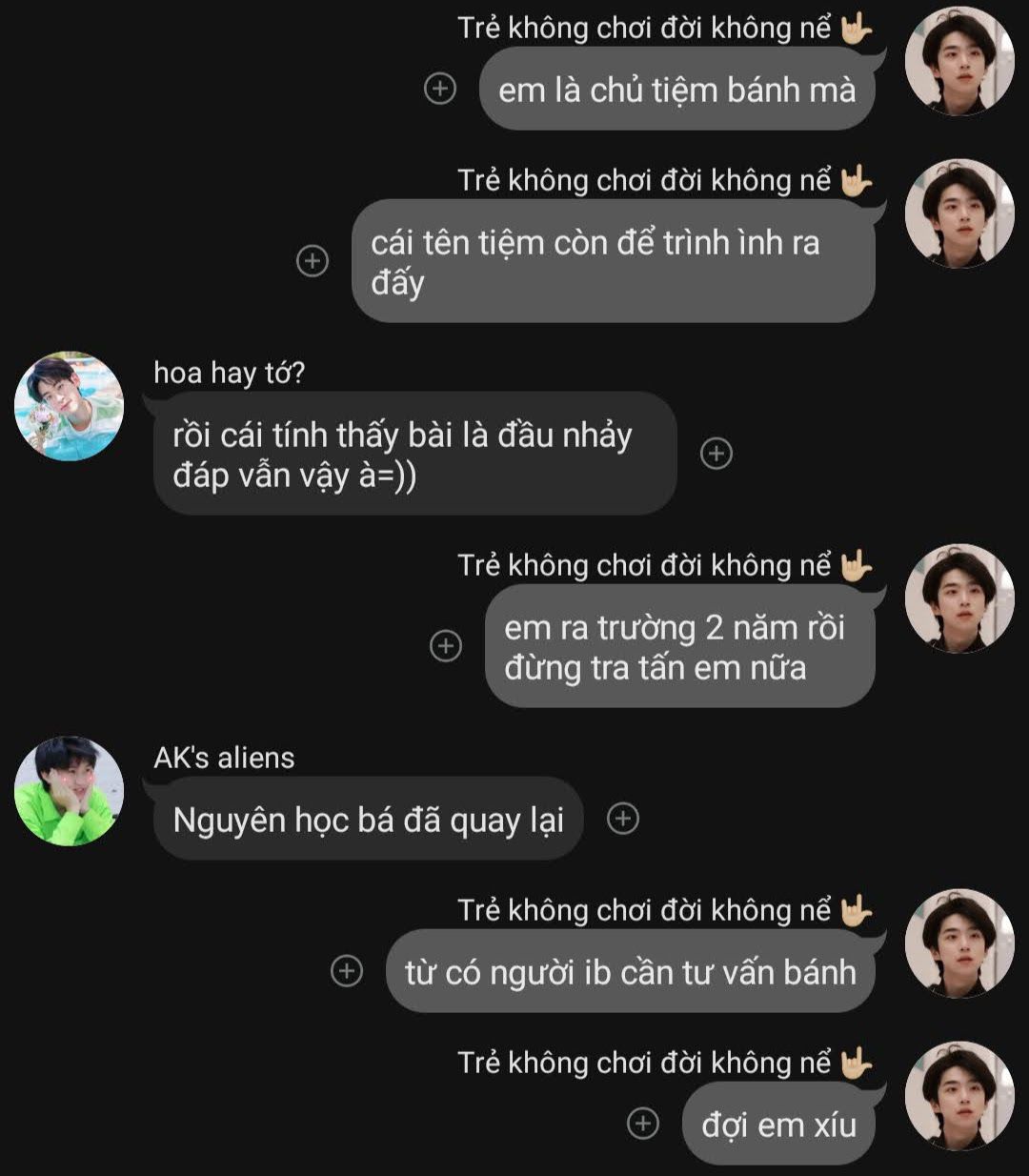Add reaction to "đợi em xíu" message
This screenshot has height=1176, width=1029.
[x=643, y=1124]
